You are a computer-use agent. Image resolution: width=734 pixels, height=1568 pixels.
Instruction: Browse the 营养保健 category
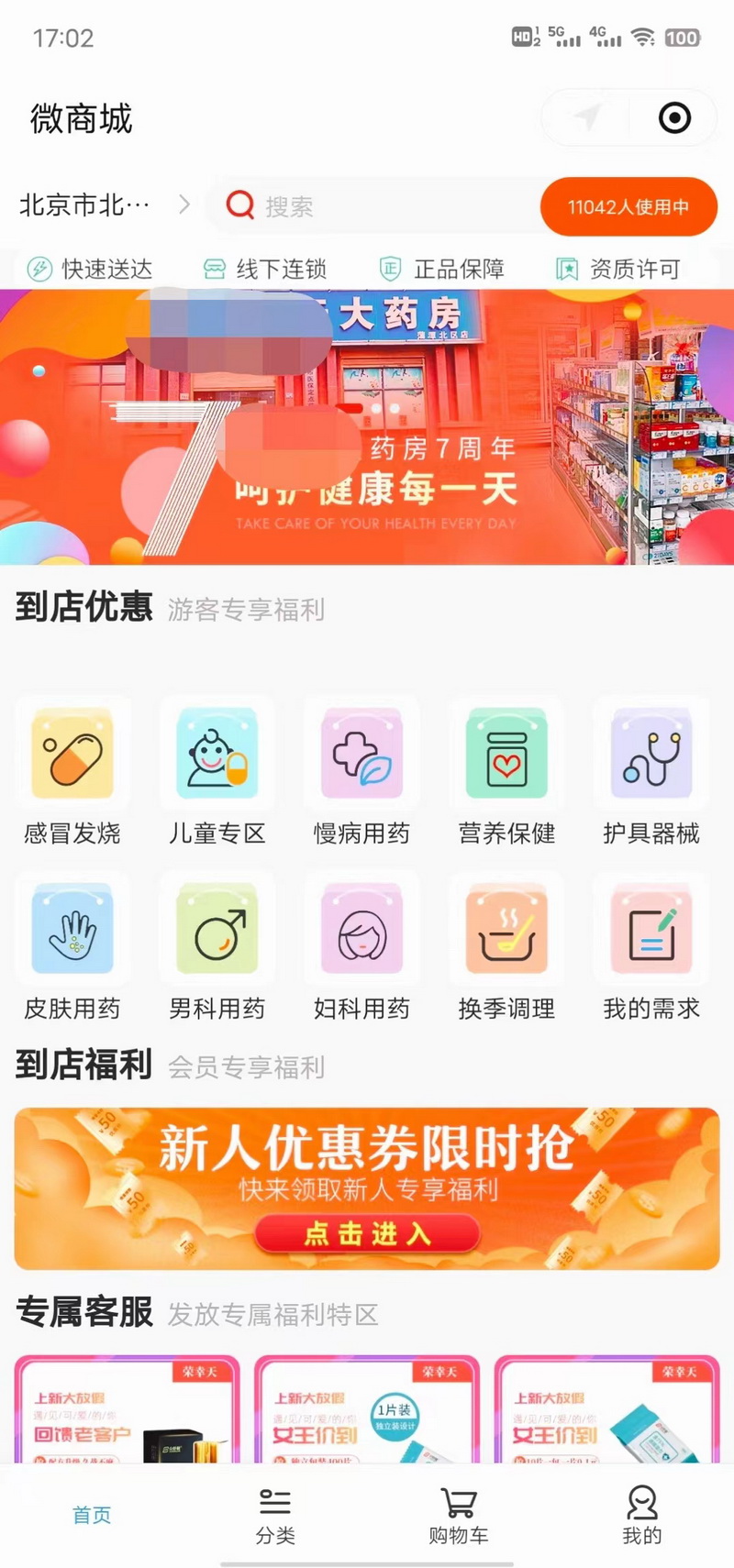[506, 771]
